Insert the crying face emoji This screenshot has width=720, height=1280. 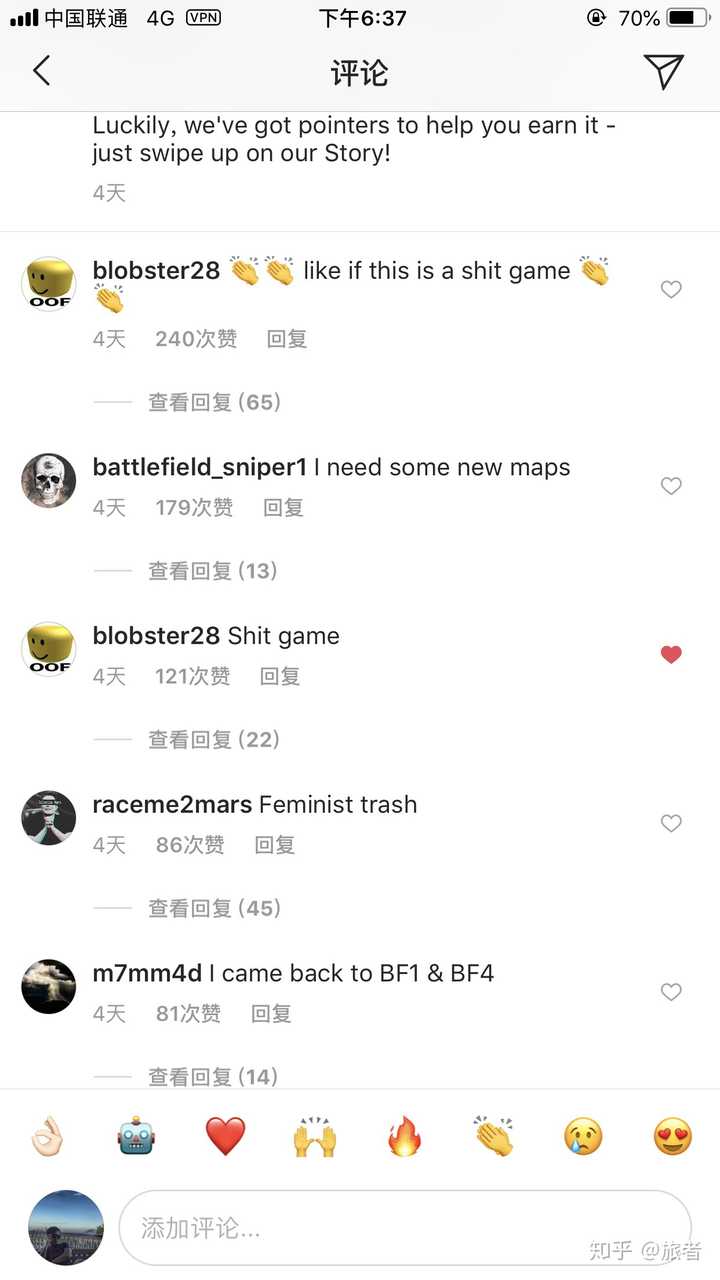click(583, 1137)
